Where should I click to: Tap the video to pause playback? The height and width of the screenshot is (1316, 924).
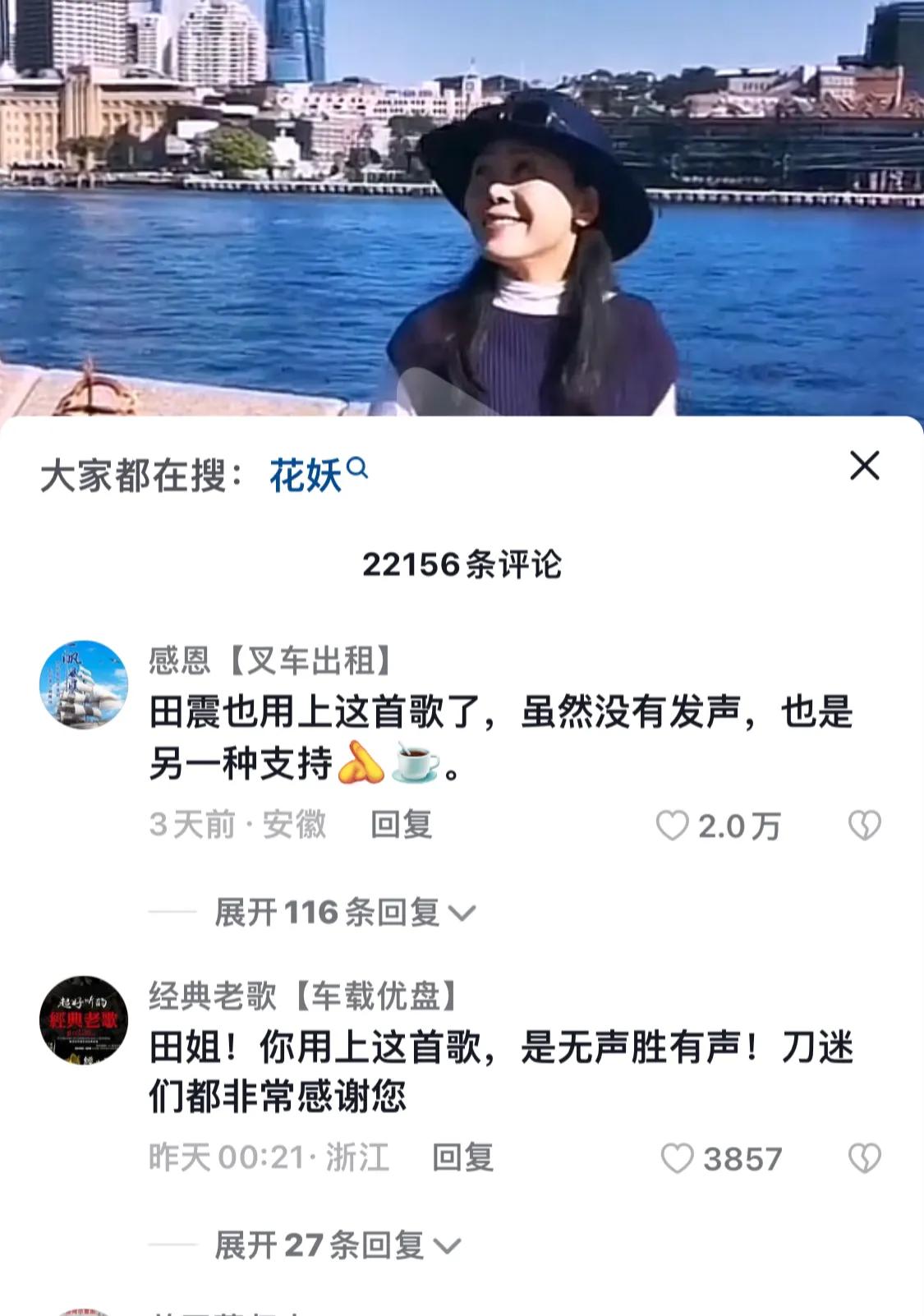click(462, 205)
